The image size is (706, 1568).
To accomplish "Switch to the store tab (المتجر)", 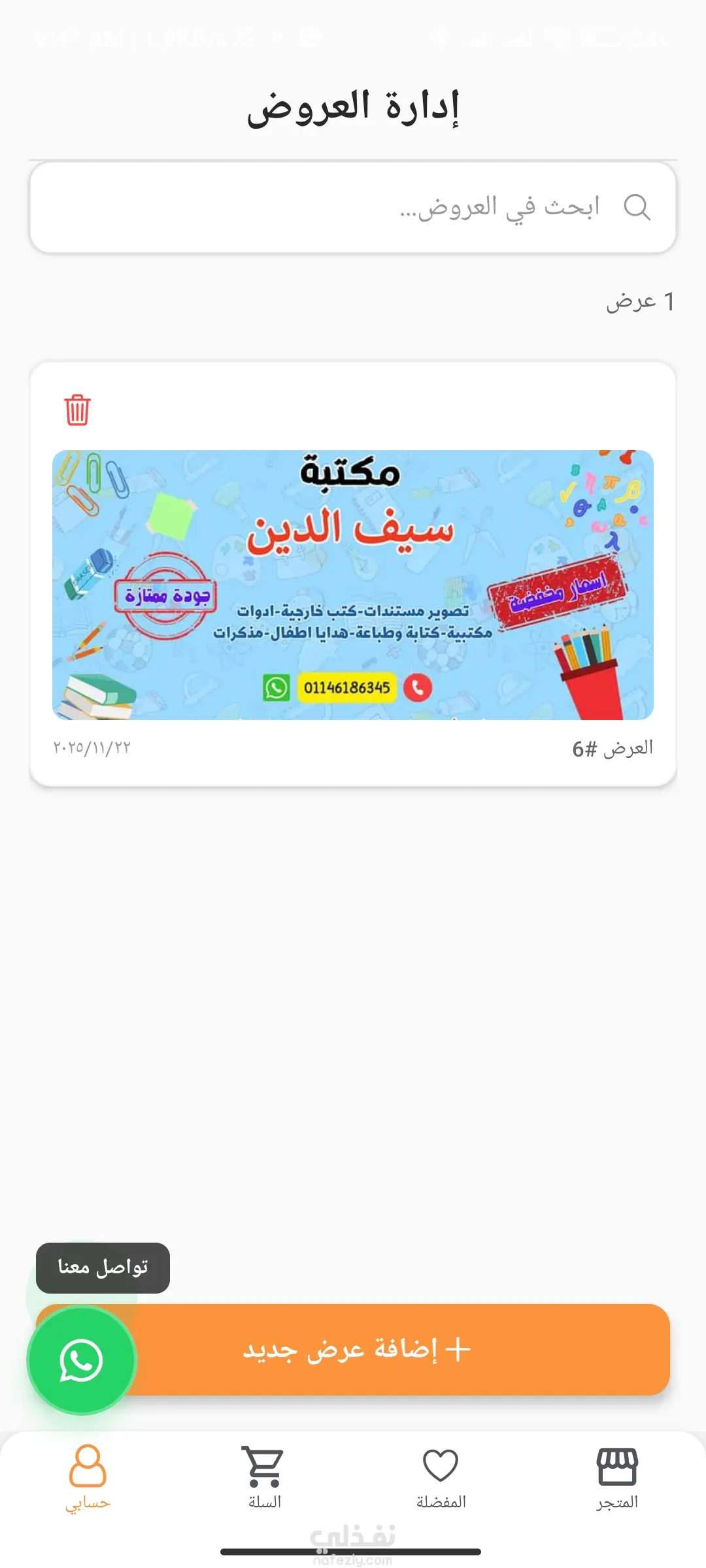I will pos(616,1479).
